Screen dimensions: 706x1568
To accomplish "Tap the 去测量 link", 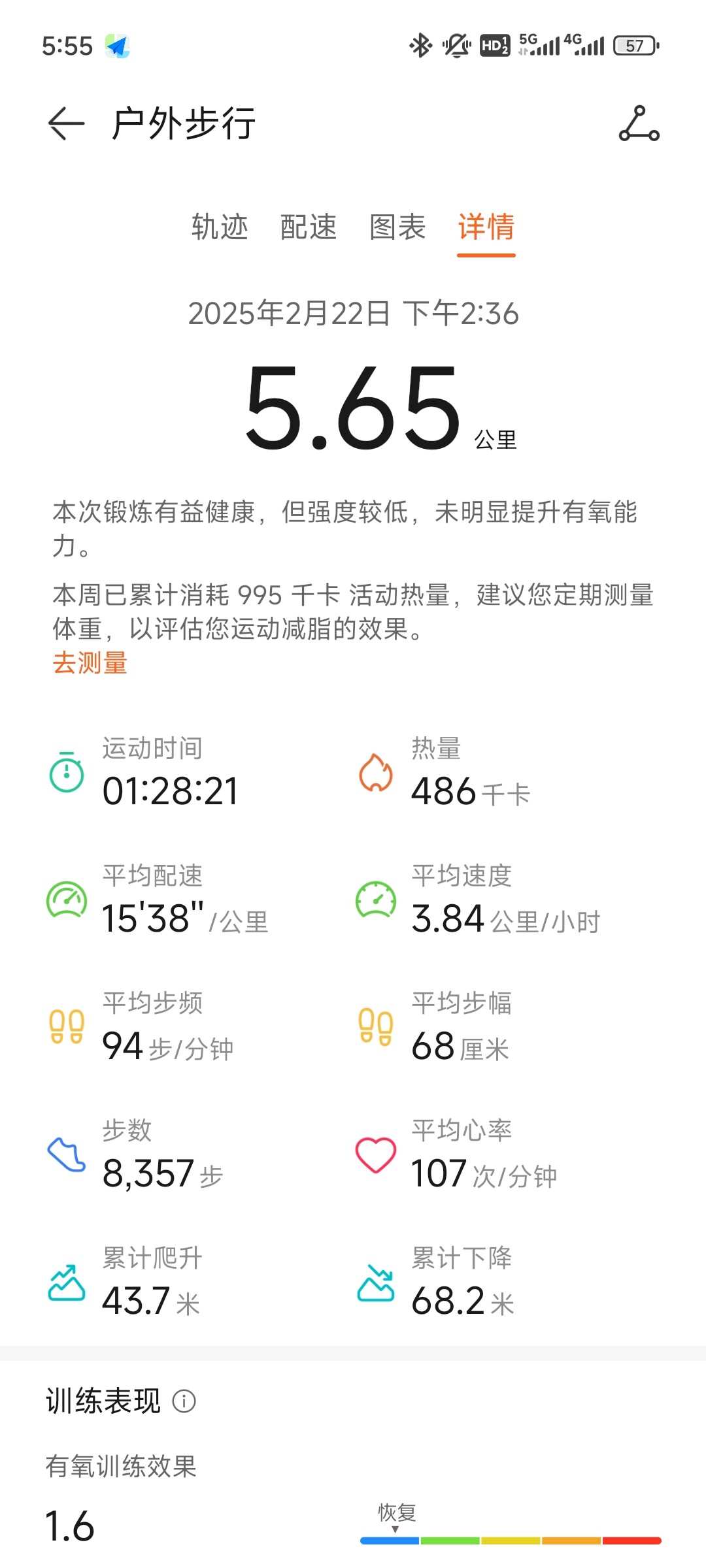I will coord(90,662).
